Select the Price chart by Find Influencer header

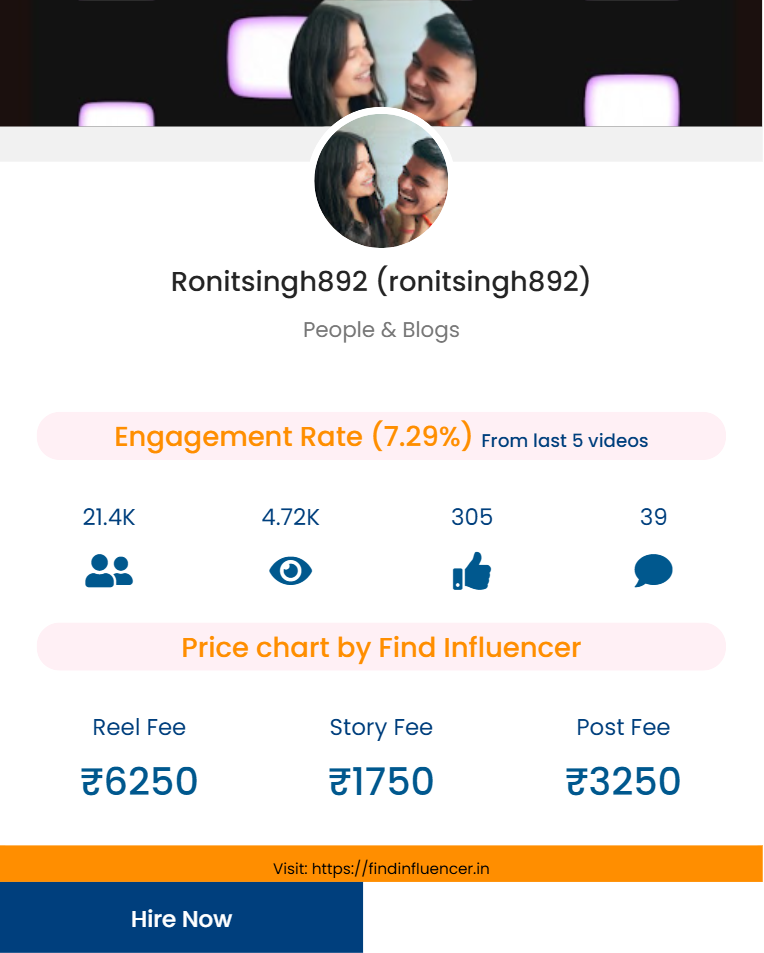381,647
